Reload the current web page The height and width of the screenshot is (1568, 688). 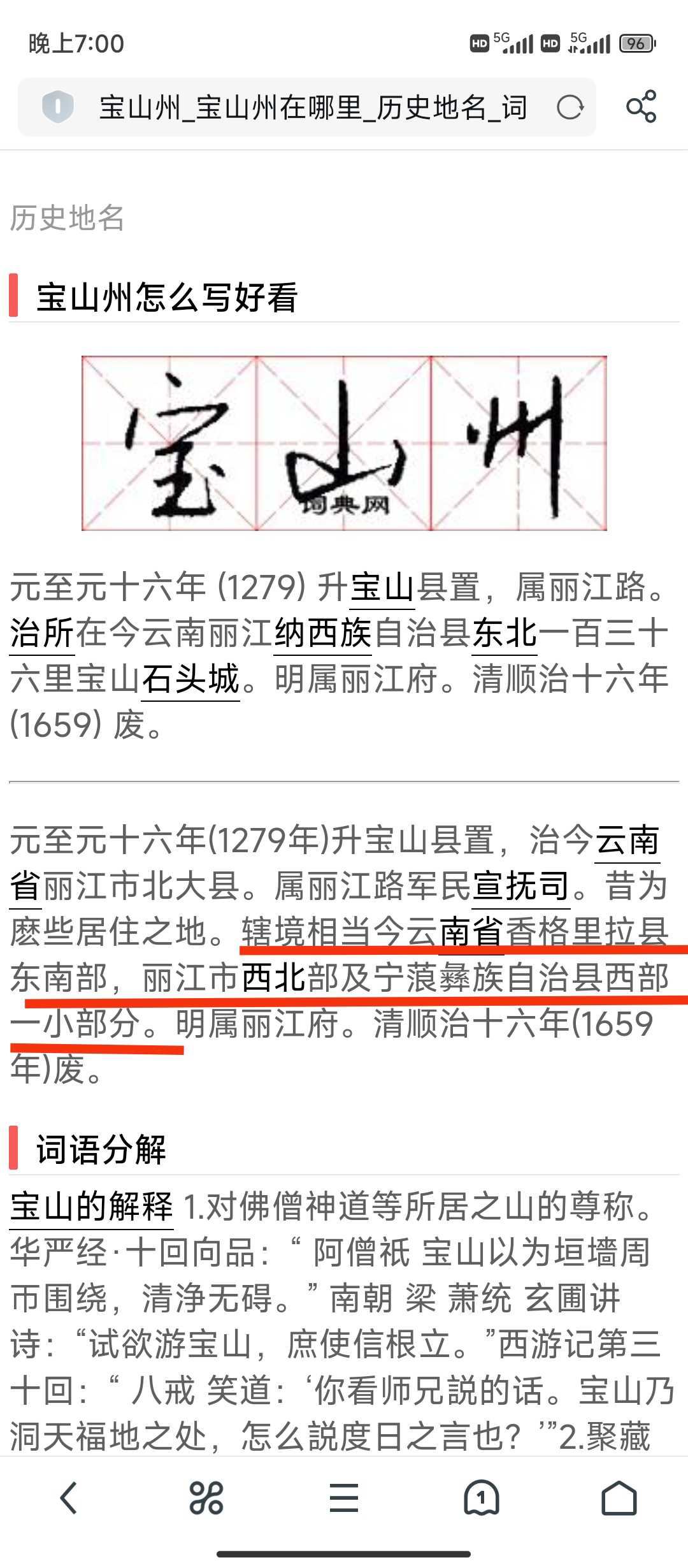point(570,107)
